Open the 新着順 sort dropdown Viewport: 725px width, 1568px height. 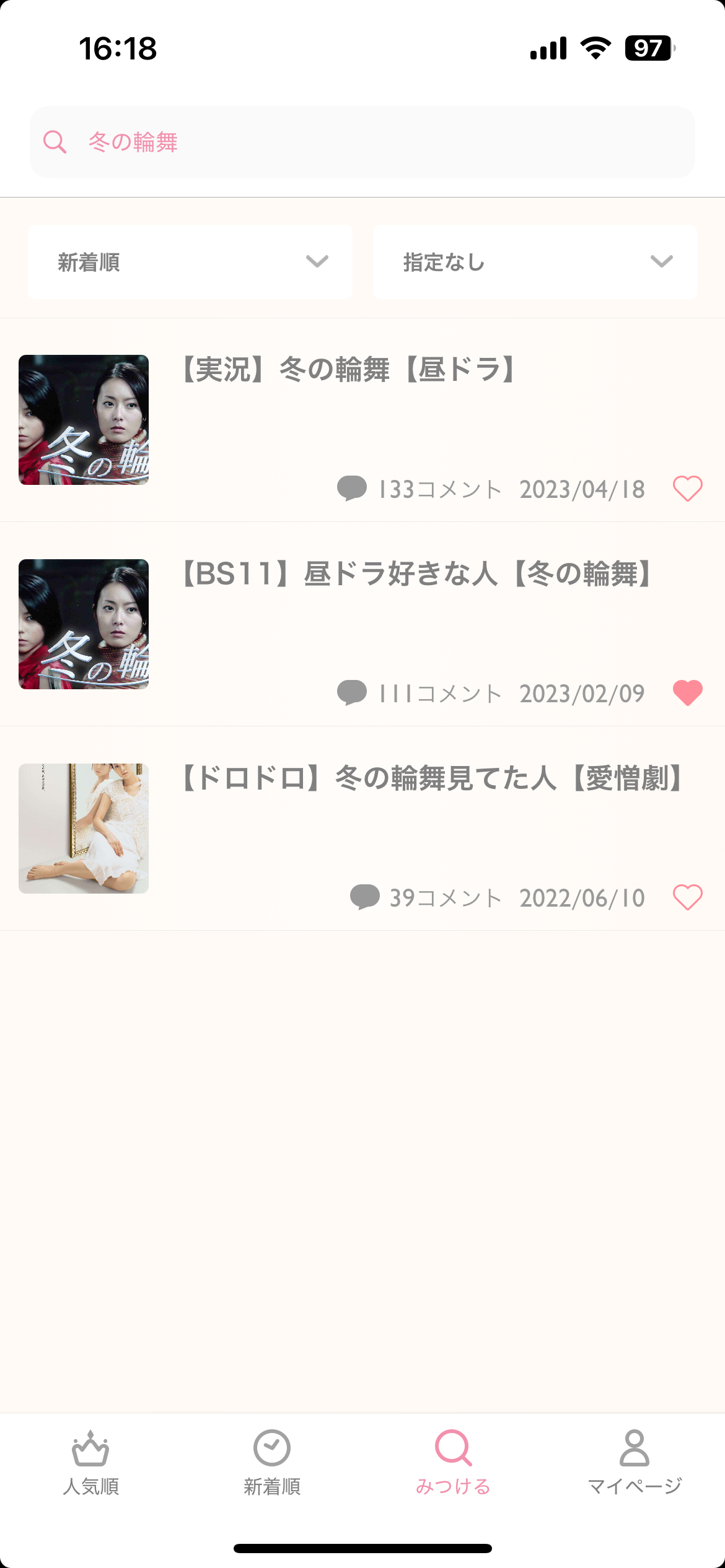[x=190, y=262]
